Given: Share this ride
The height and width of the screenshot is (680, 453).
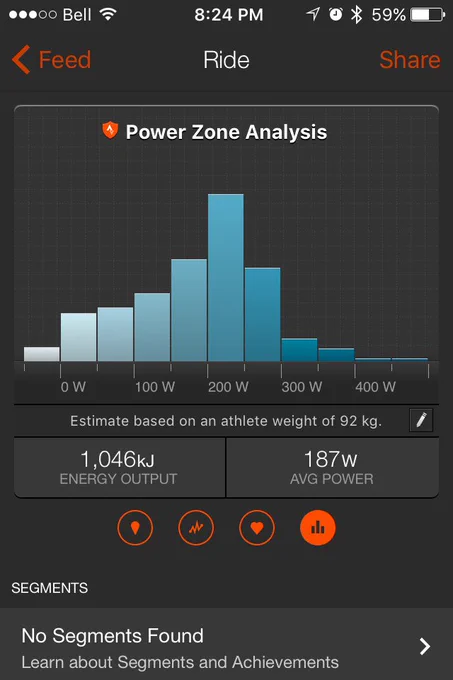Looking at the screenshot, I should [410, 59].
